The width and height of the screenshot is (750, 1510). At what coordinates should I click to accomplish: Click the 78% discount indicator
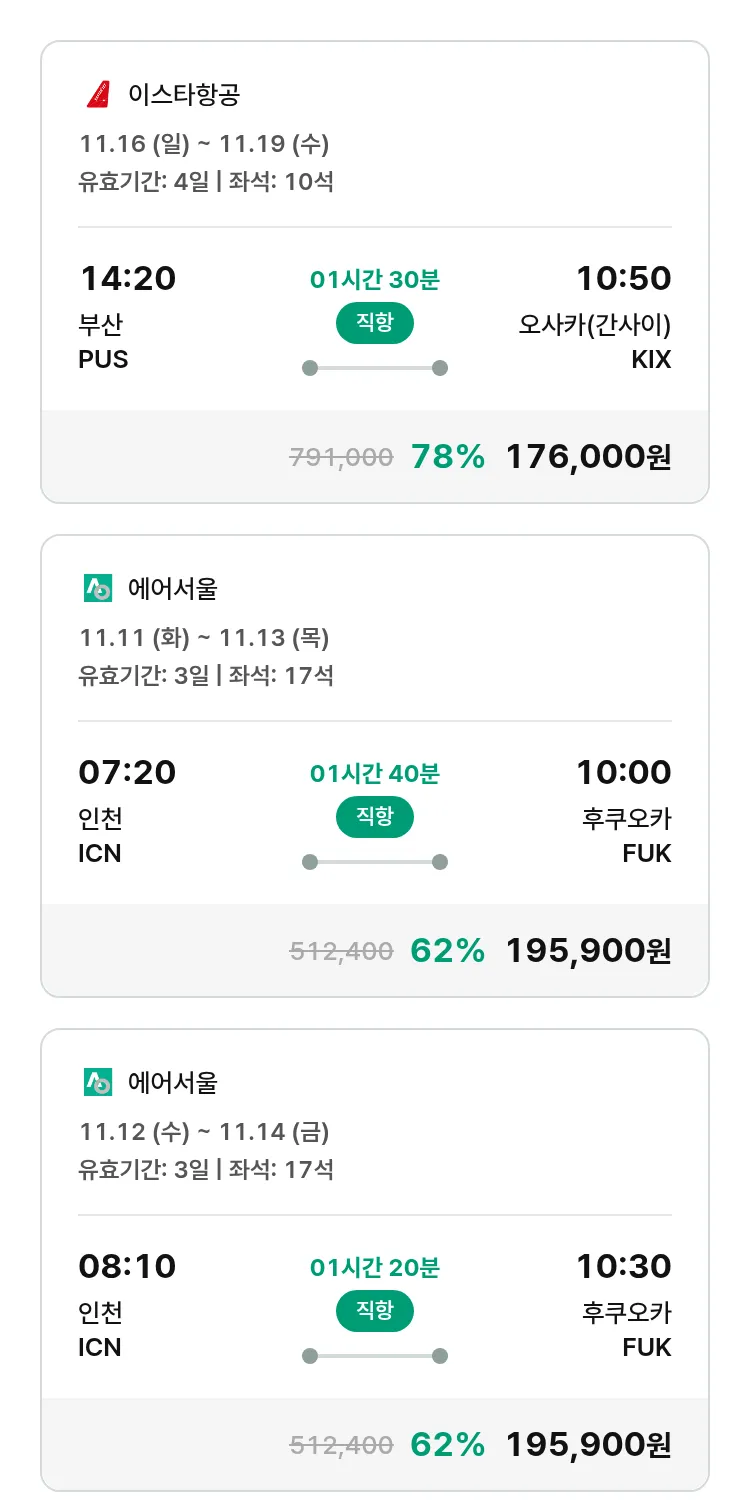[x=447, y=455]
